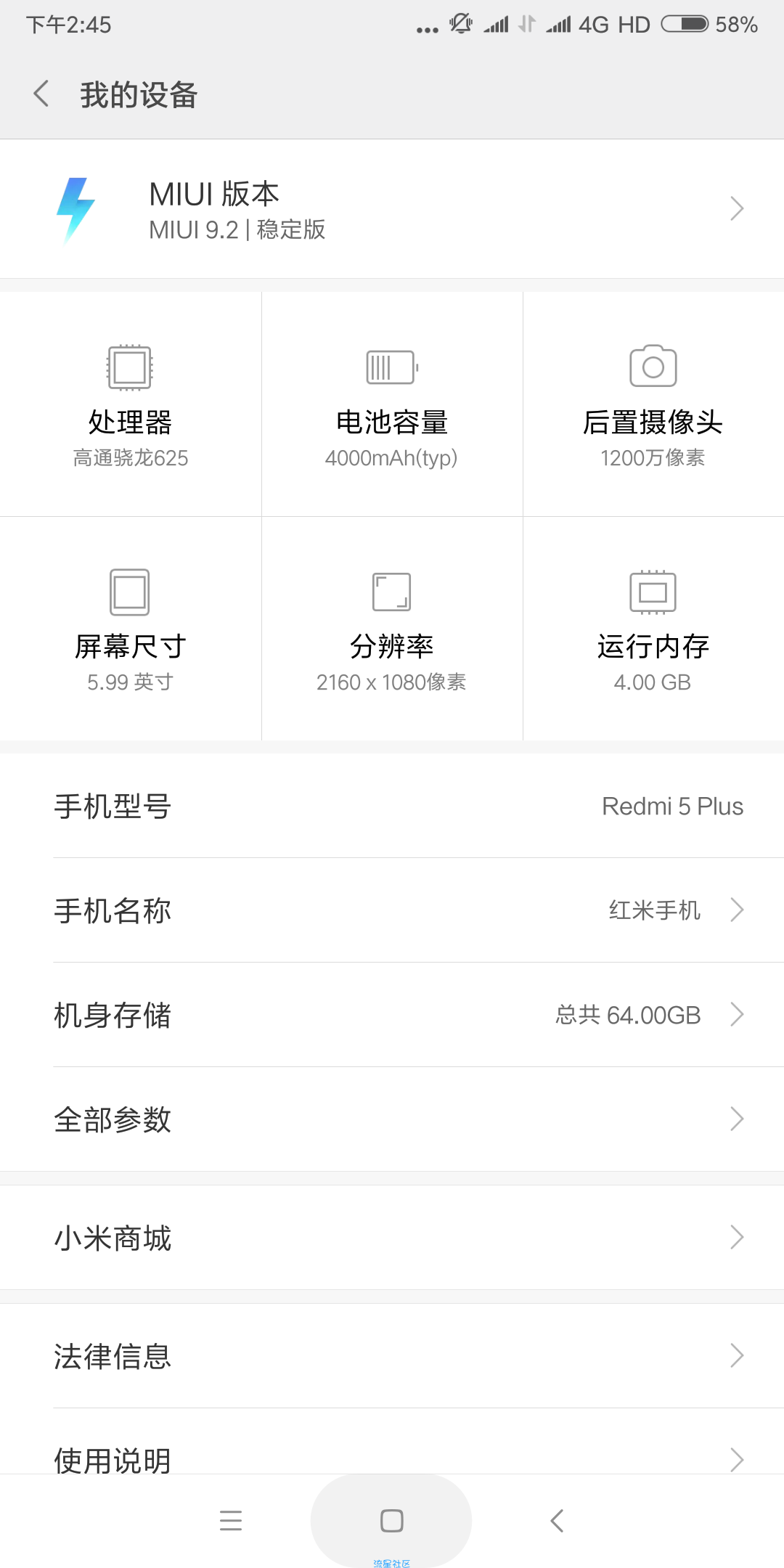Open the recent apps menu button
Image resolution: width=784 pixels, height=1568 pixels.
[x=231, y=1520]
